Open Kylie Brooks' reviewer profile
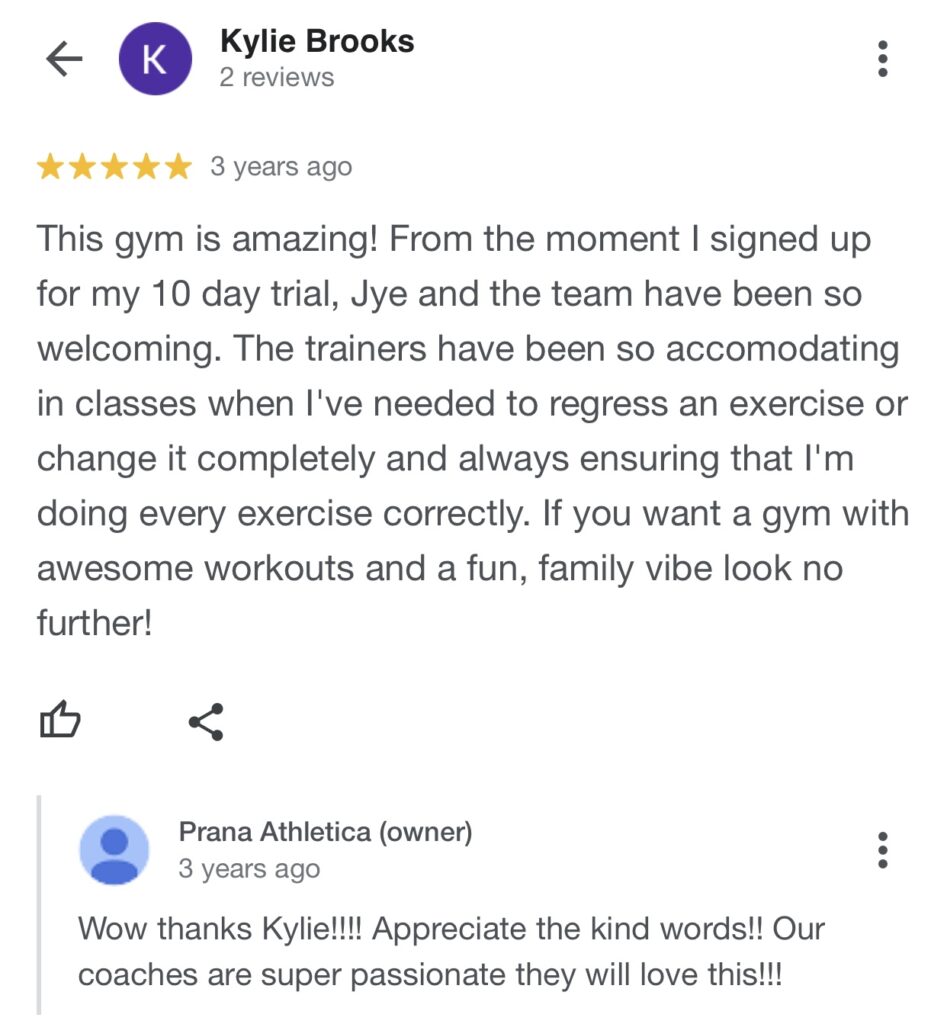This screenshot has height=1024, width=947. [316, 43]
